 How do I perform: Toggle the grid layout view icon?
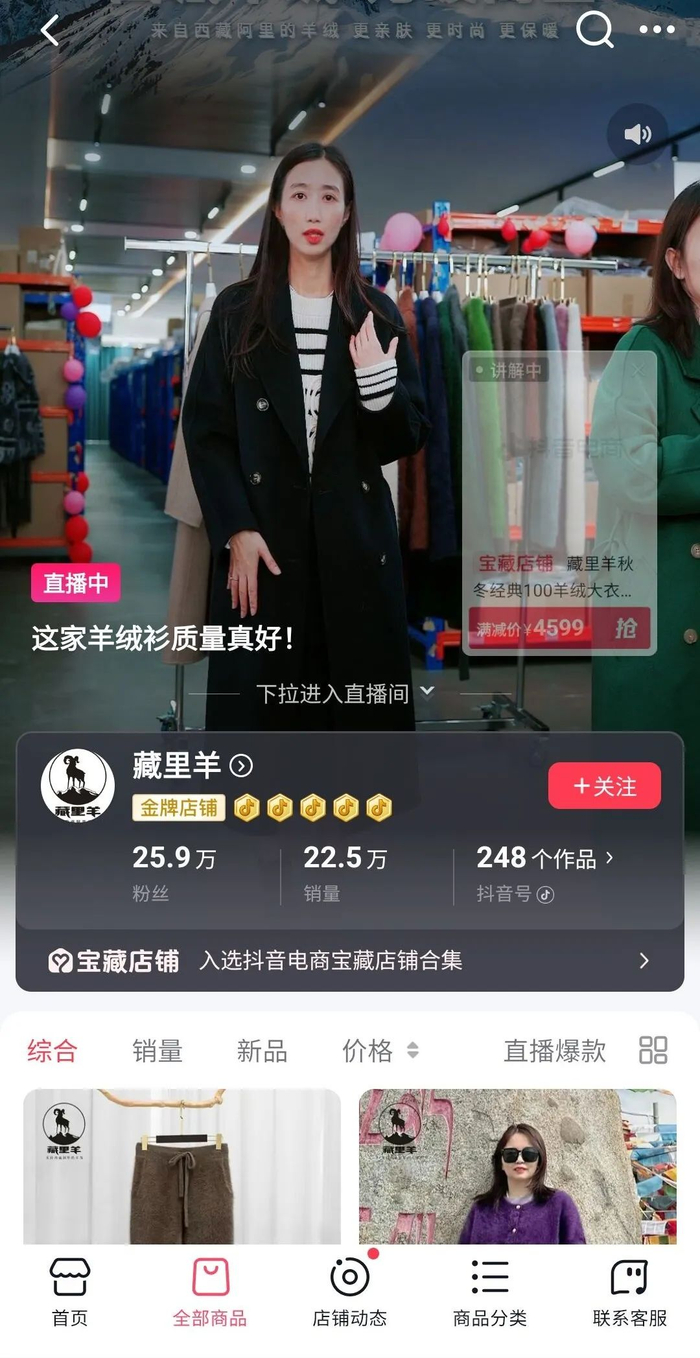653,1050
